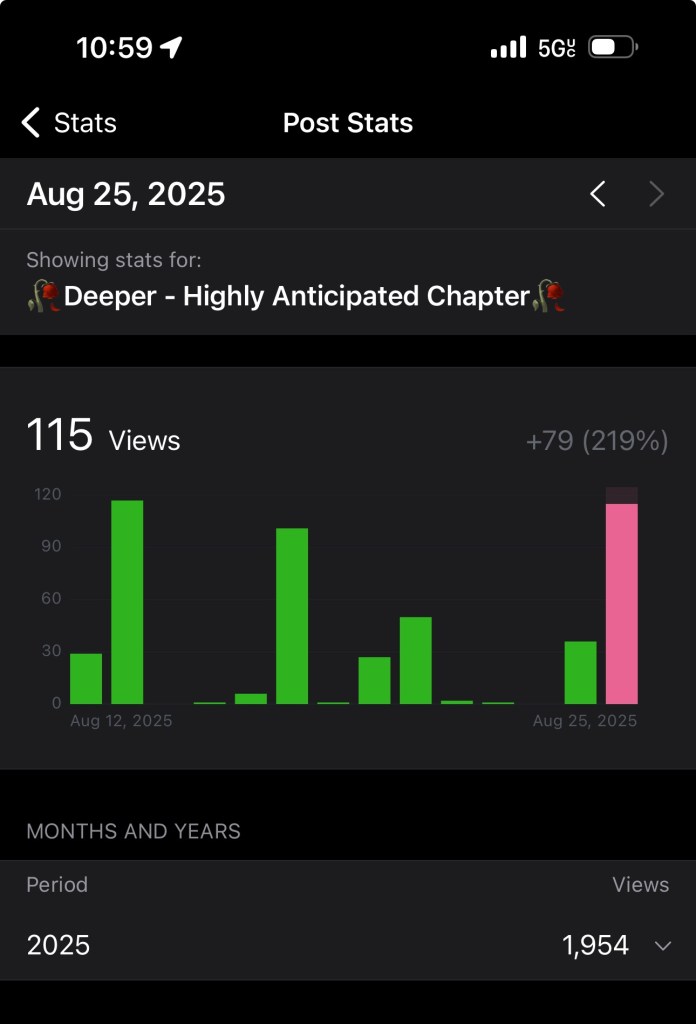Screen dimensions: 696x1024
Task: Expand the 2025 views row
Action: (x=662, y=946)
